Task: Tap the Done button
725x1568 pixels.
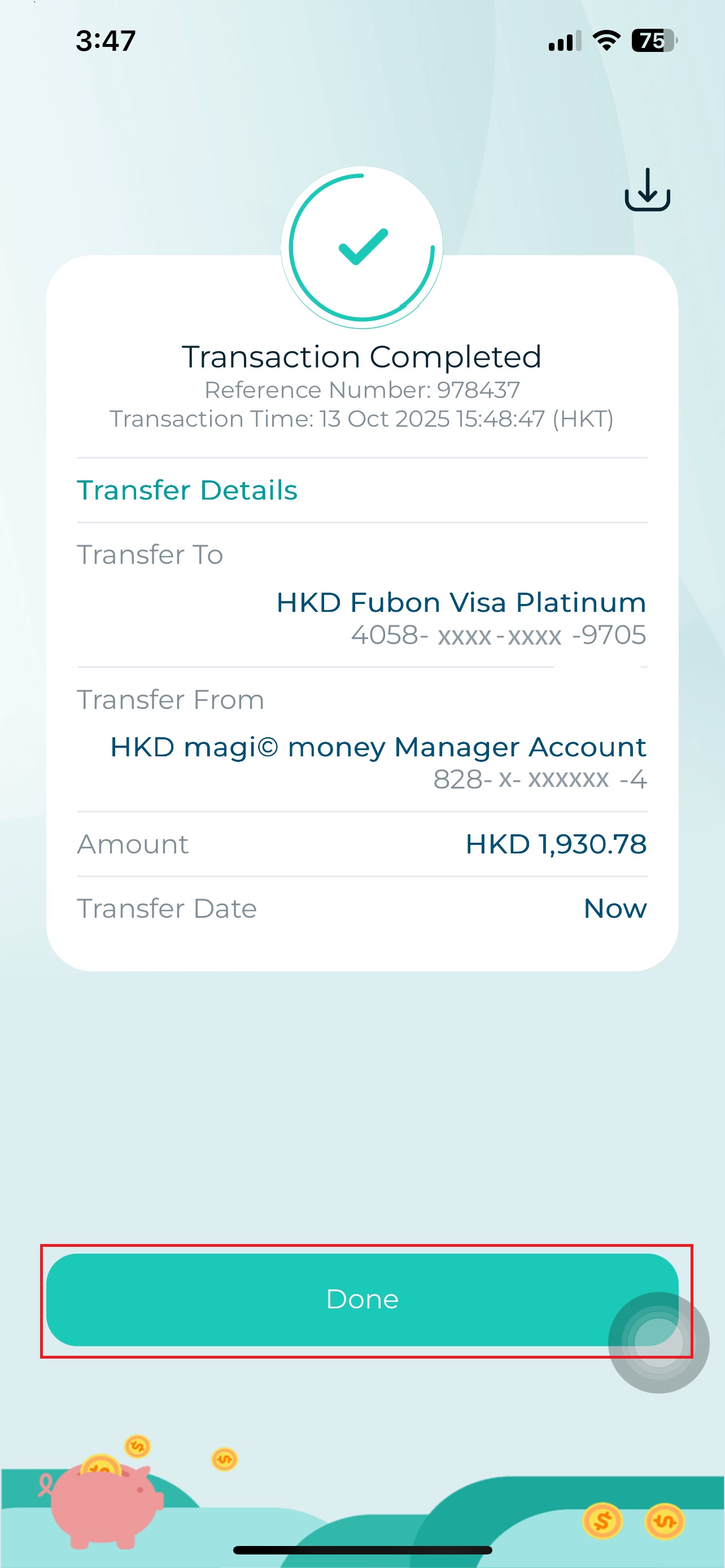Action: 362,1298
